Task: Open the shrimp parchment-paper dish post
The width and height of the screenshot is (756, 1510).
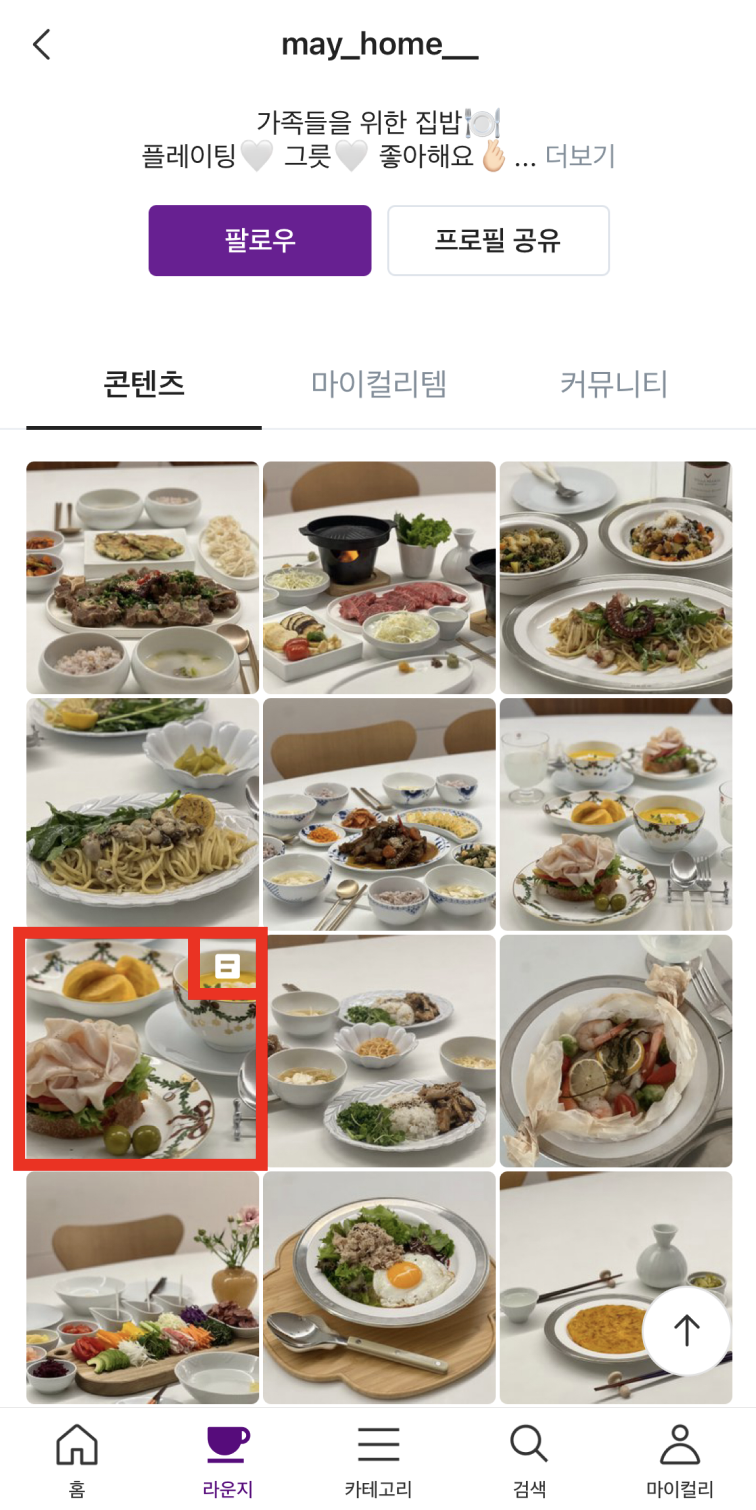Action: coord(615,1051)
